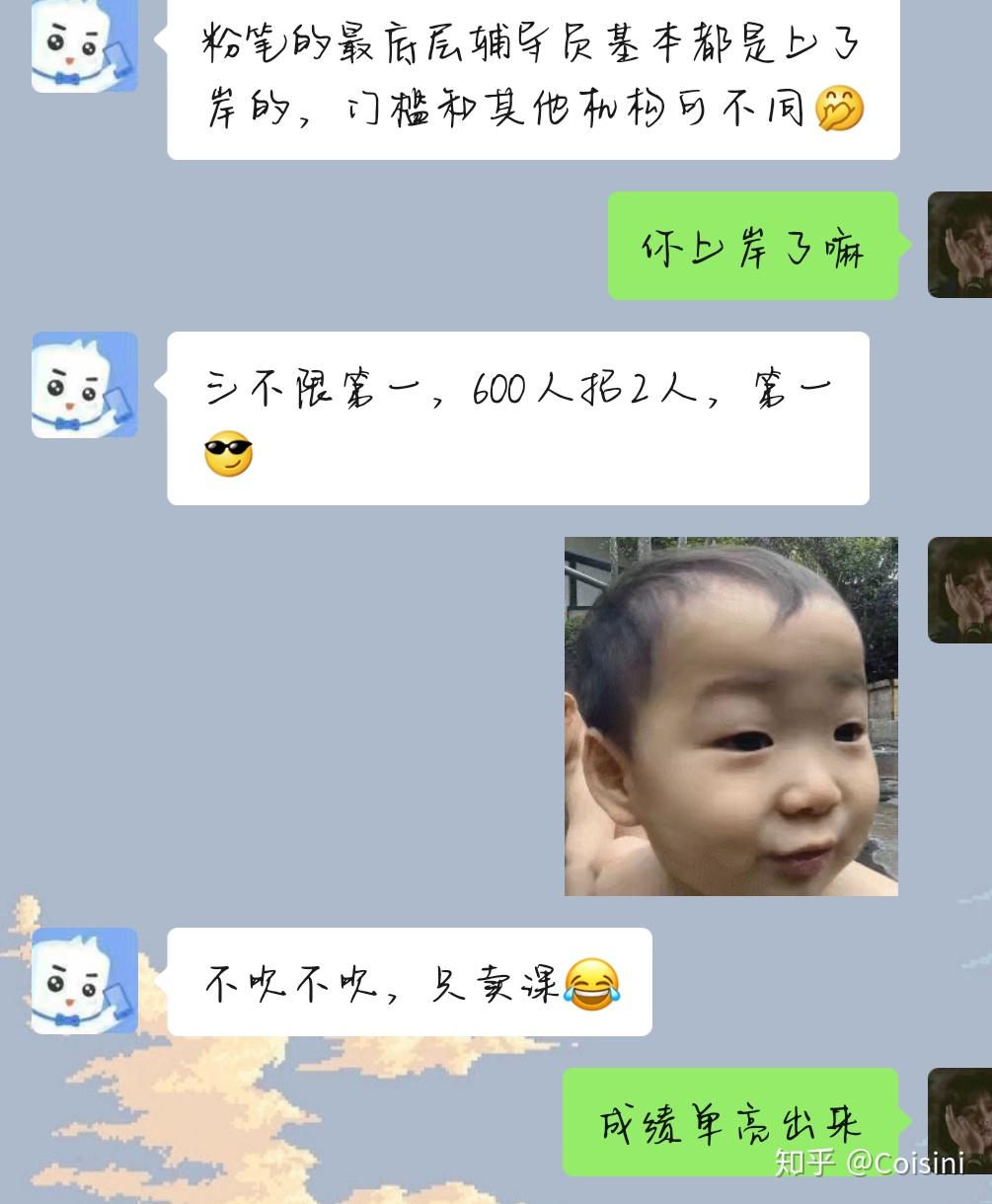Open the baby face sticker image

[730, 715]
